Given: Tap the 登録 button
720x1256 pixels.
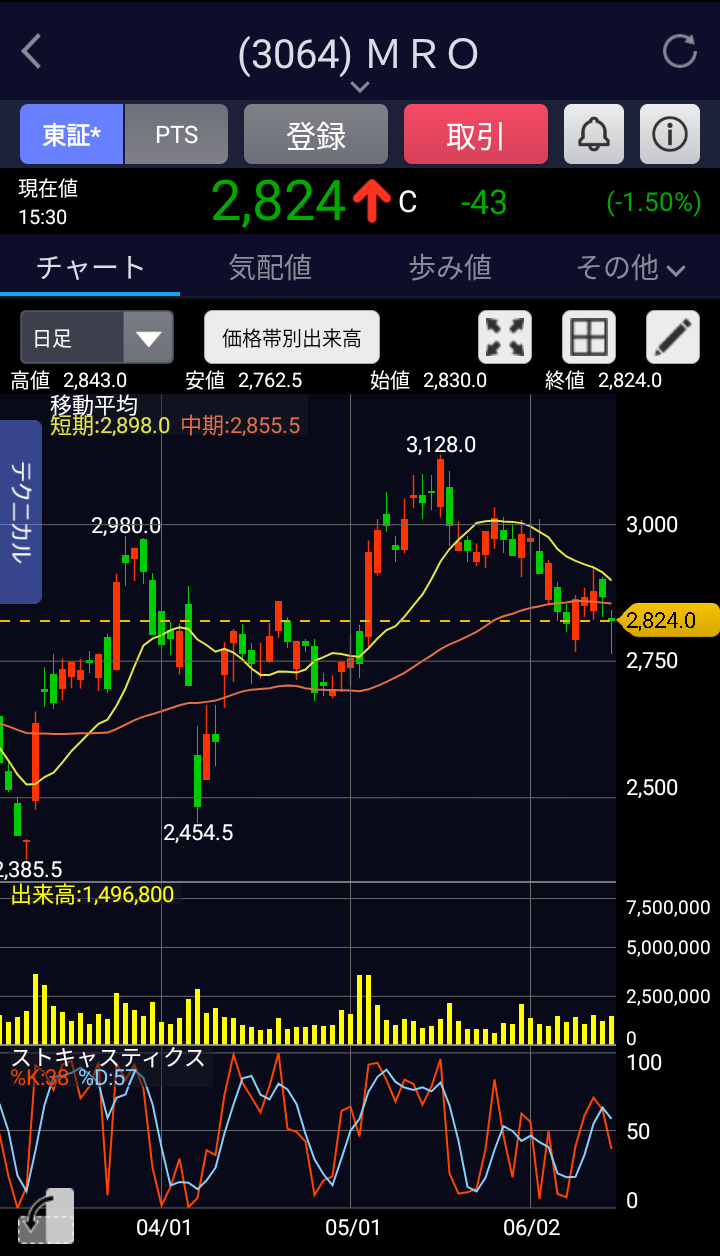Looking at the screenshot, I should click(316, 134).
